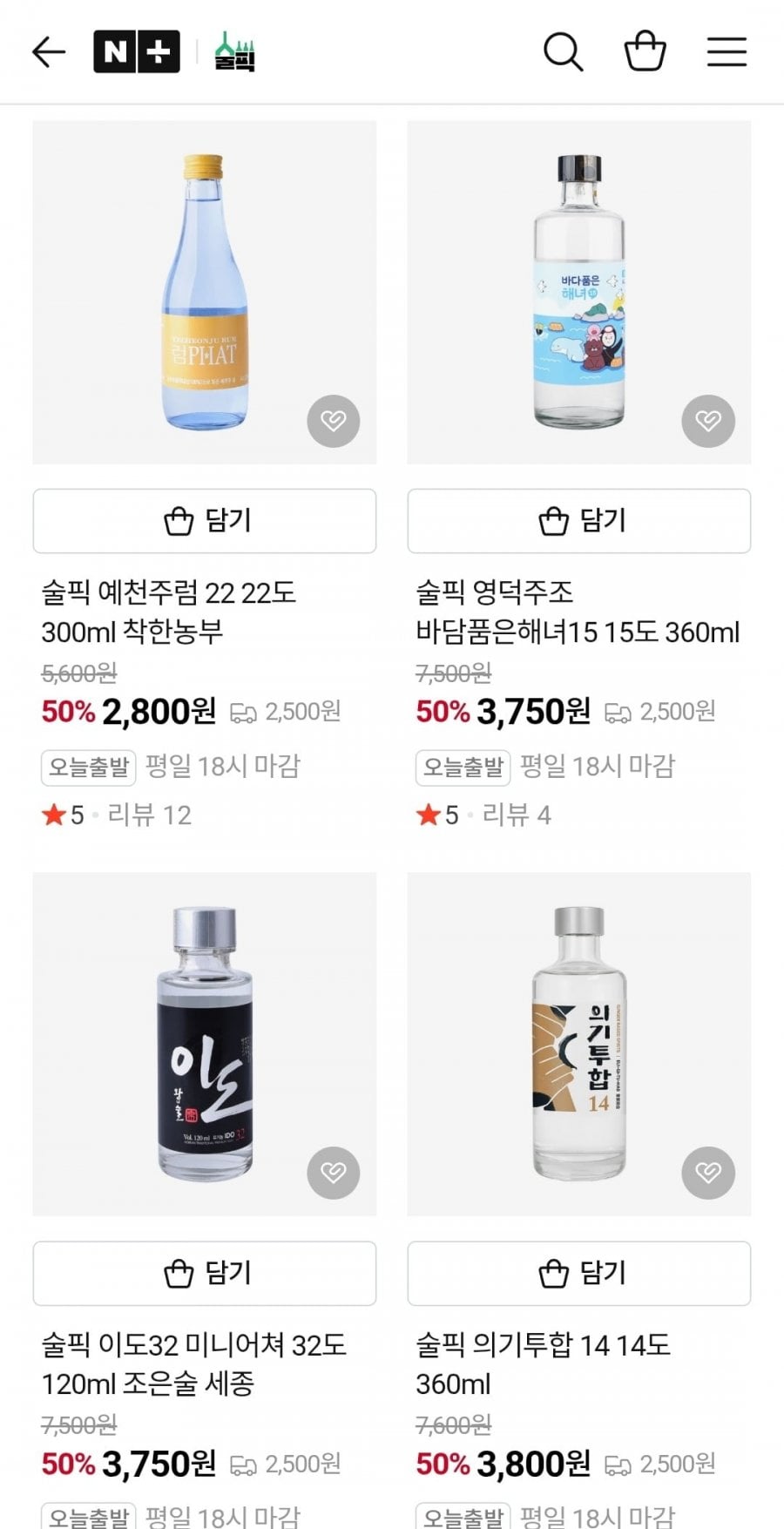Wishlist the 이도32 미니어쳐 product
This screenshot has width=784, height=1529.
[x=333, y=1173]
